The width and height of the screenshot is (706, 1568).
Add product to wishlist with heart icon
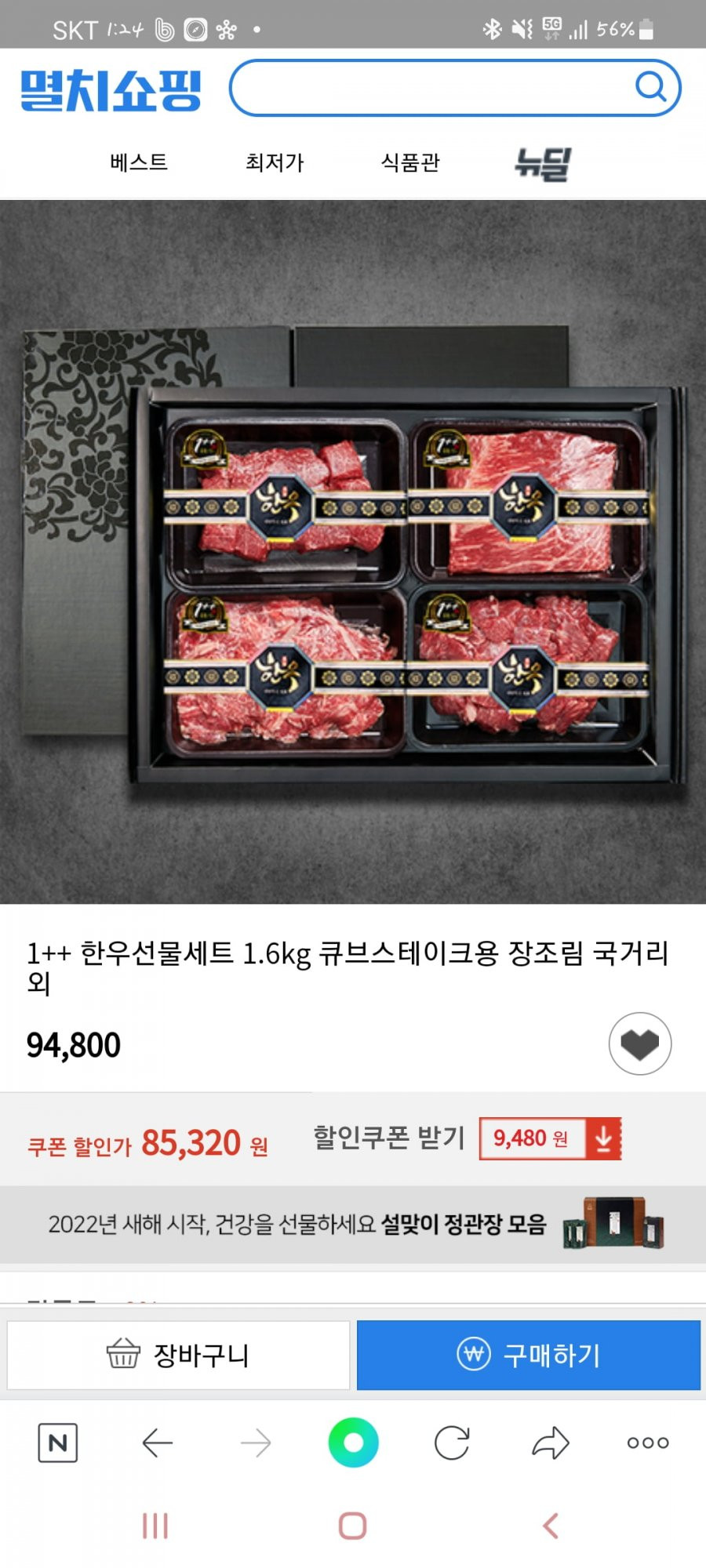pyautogui.click(x=639, y=1044)
